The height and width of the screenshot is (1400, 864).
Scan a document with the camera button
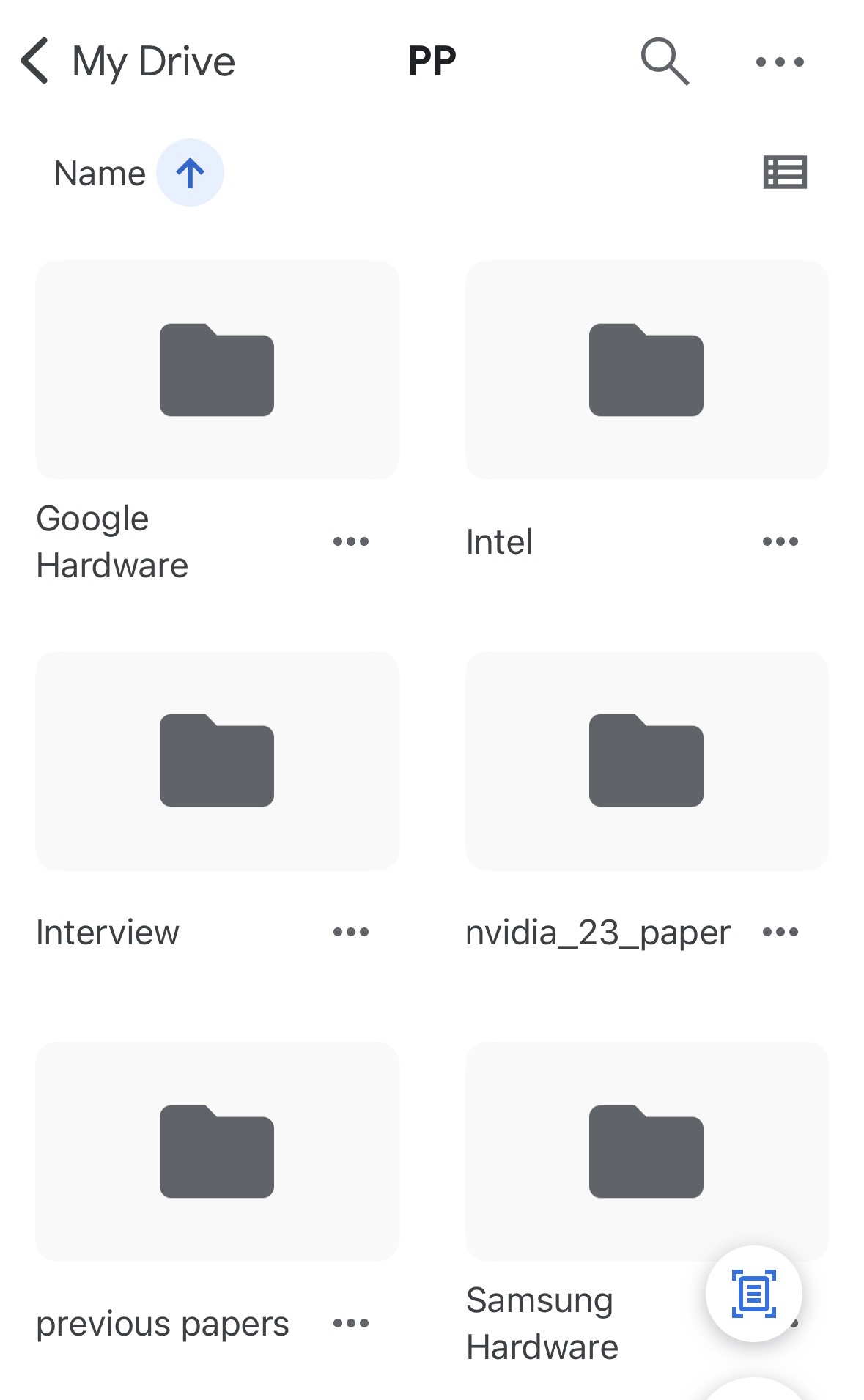click(x=753, y=1294)
